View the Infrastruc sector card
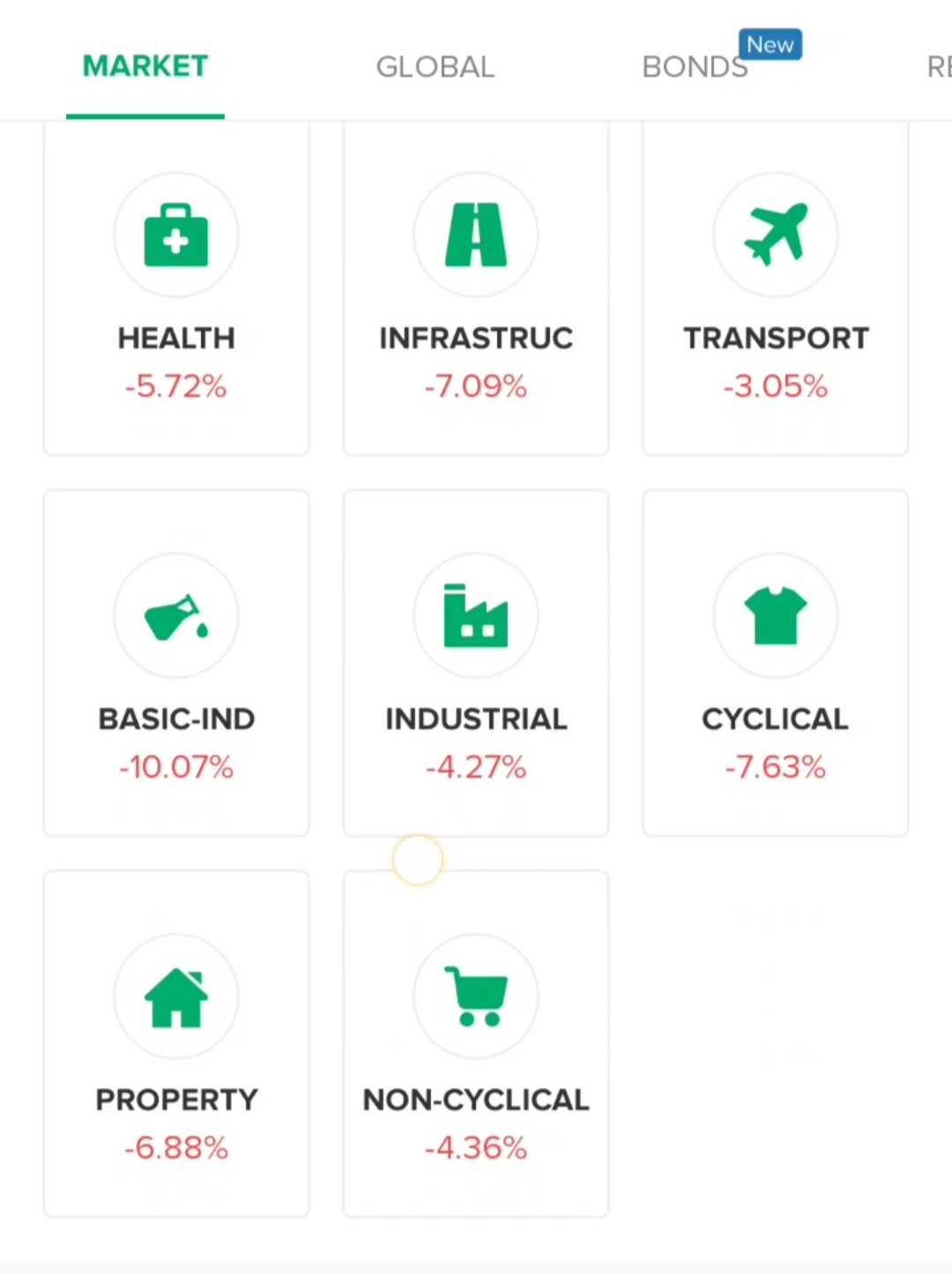Screen dimensions: 952x1273 pyautogui.click(x=476, y=291)
